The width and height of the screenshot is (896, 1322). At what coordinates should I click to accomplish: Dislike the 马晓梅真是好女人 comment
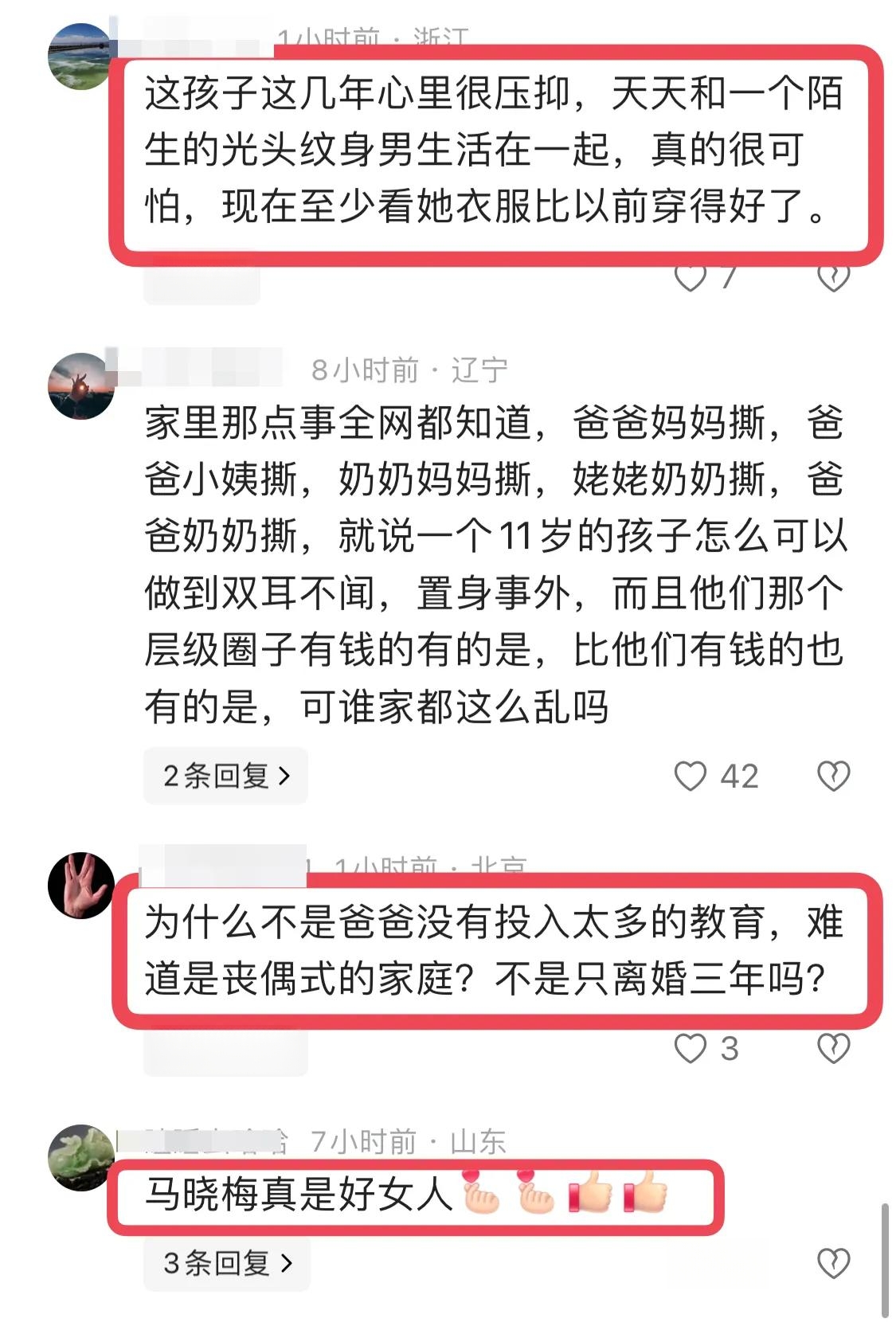(834, 1263)
